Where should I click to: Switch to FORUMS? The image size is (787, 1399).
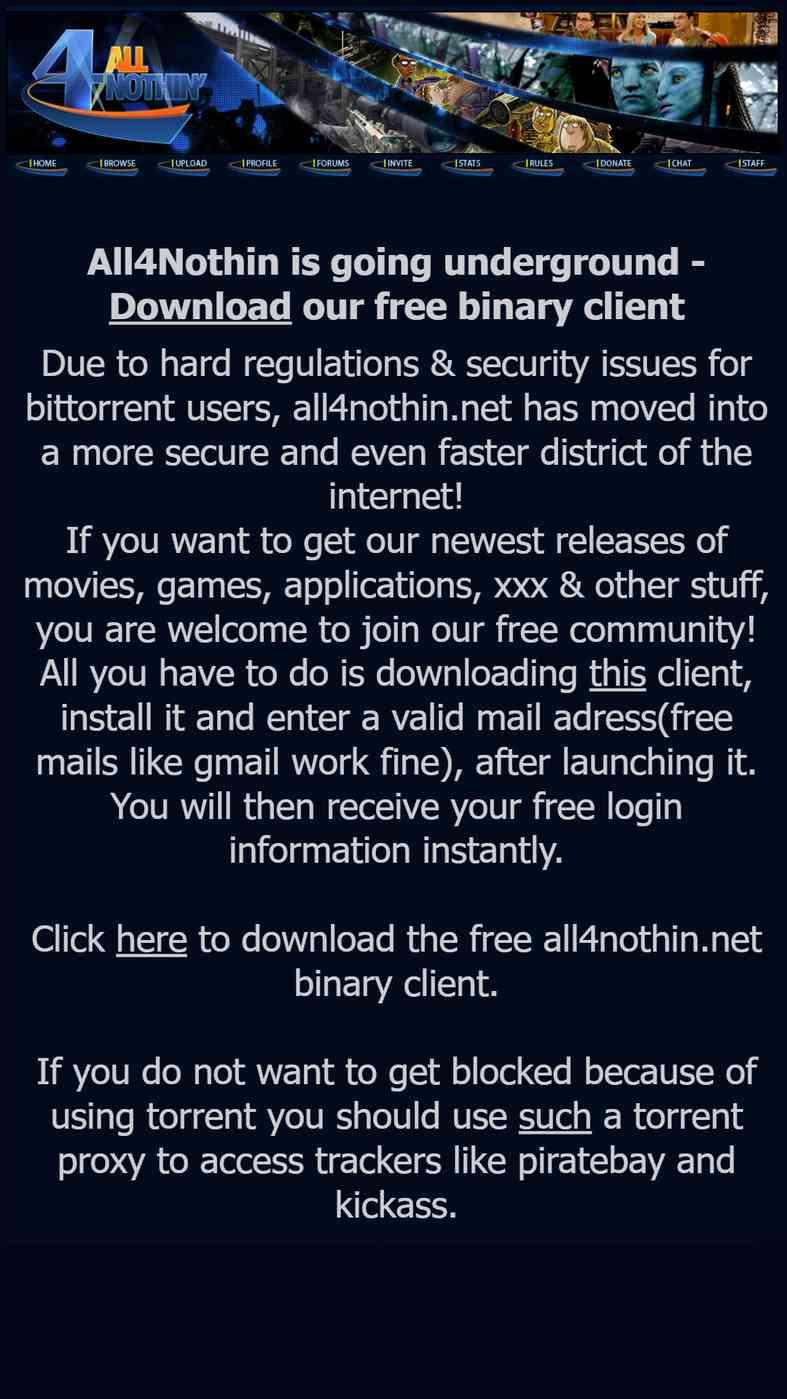click(x=325, y=165)
